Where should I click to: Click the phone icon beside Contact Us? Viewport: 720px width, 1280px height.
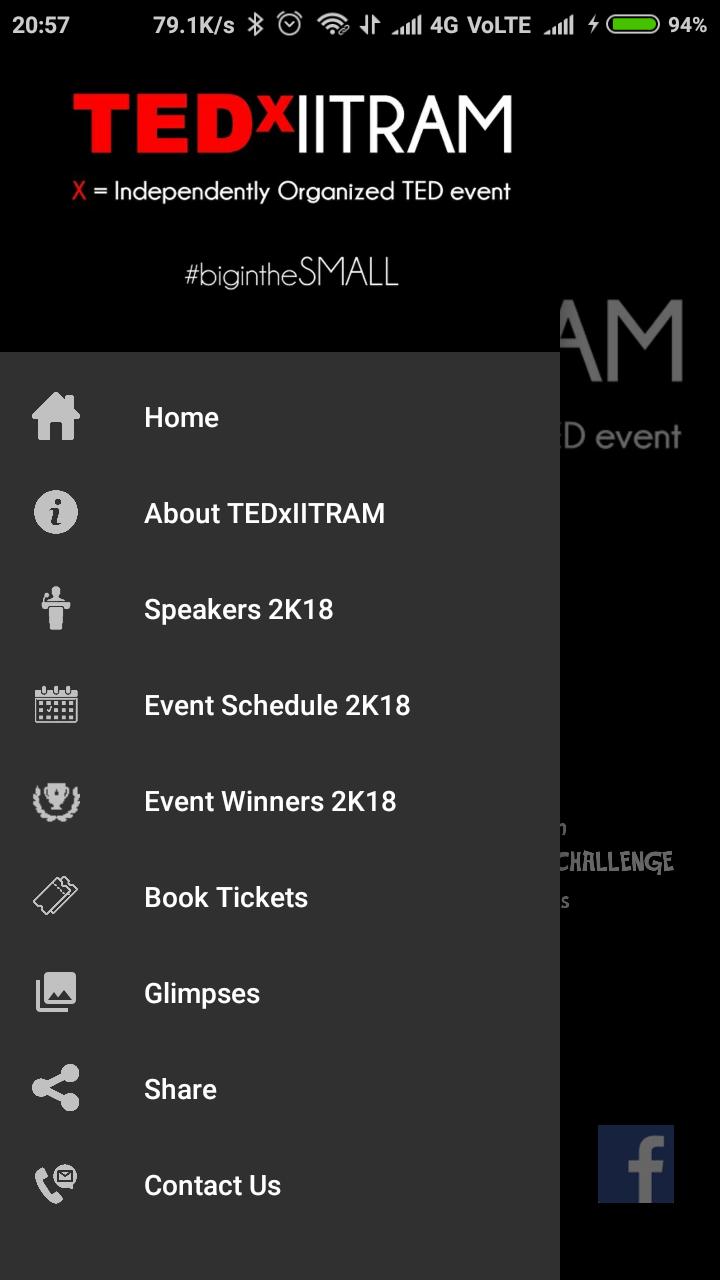coord(55,1184)
